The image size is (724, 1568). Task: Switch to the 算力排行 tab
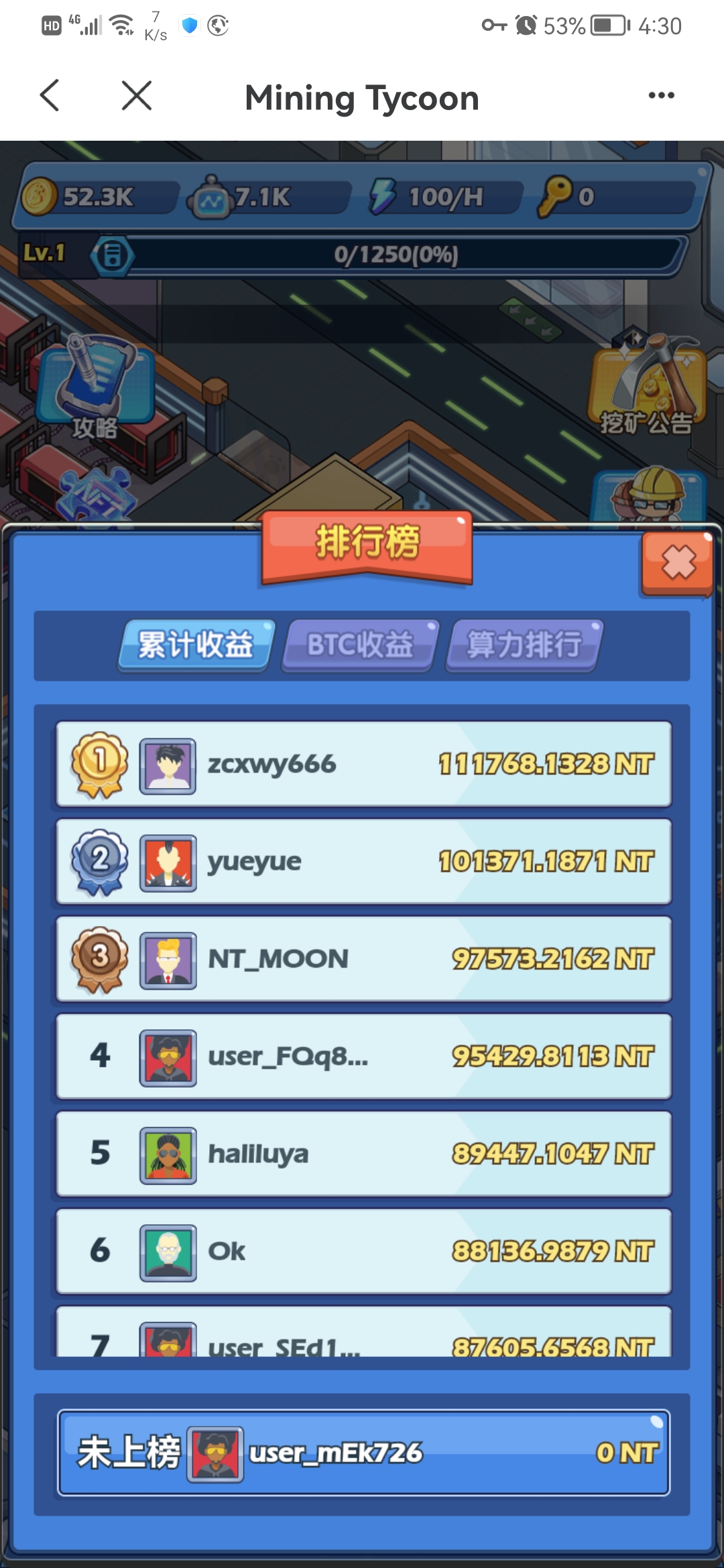(x=524, y=645)
